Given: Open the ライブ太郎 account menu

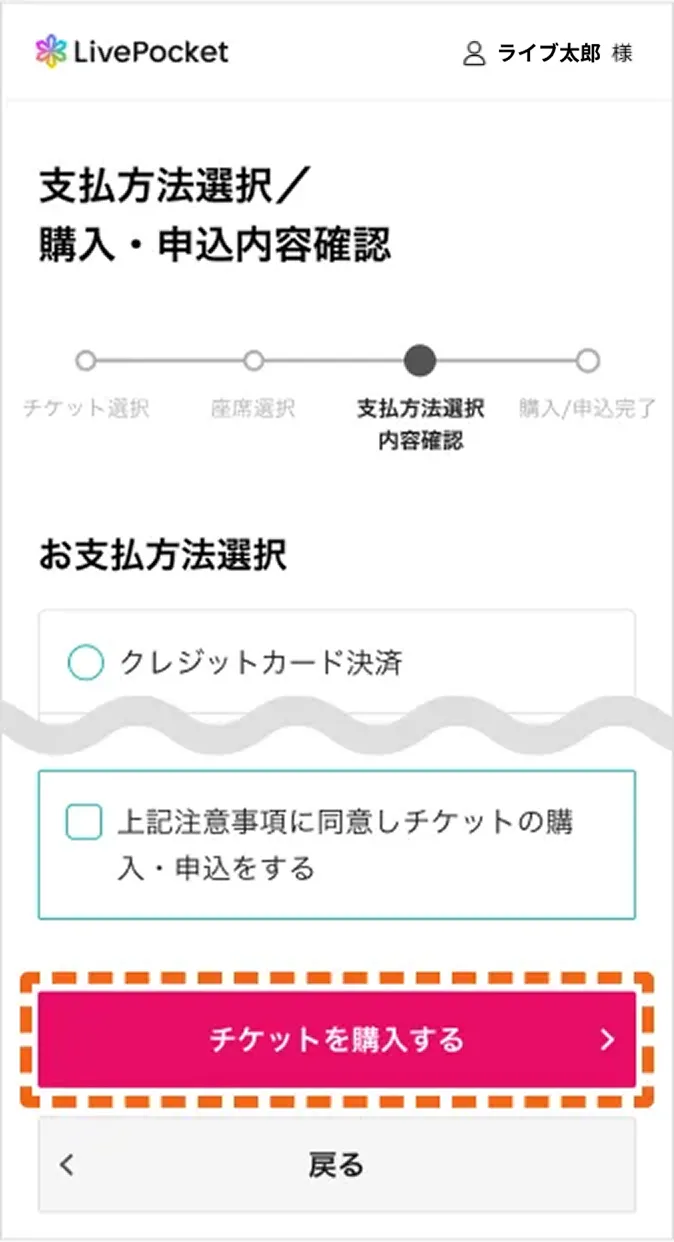Looking at the screenshot, I should tap(547, 53).
